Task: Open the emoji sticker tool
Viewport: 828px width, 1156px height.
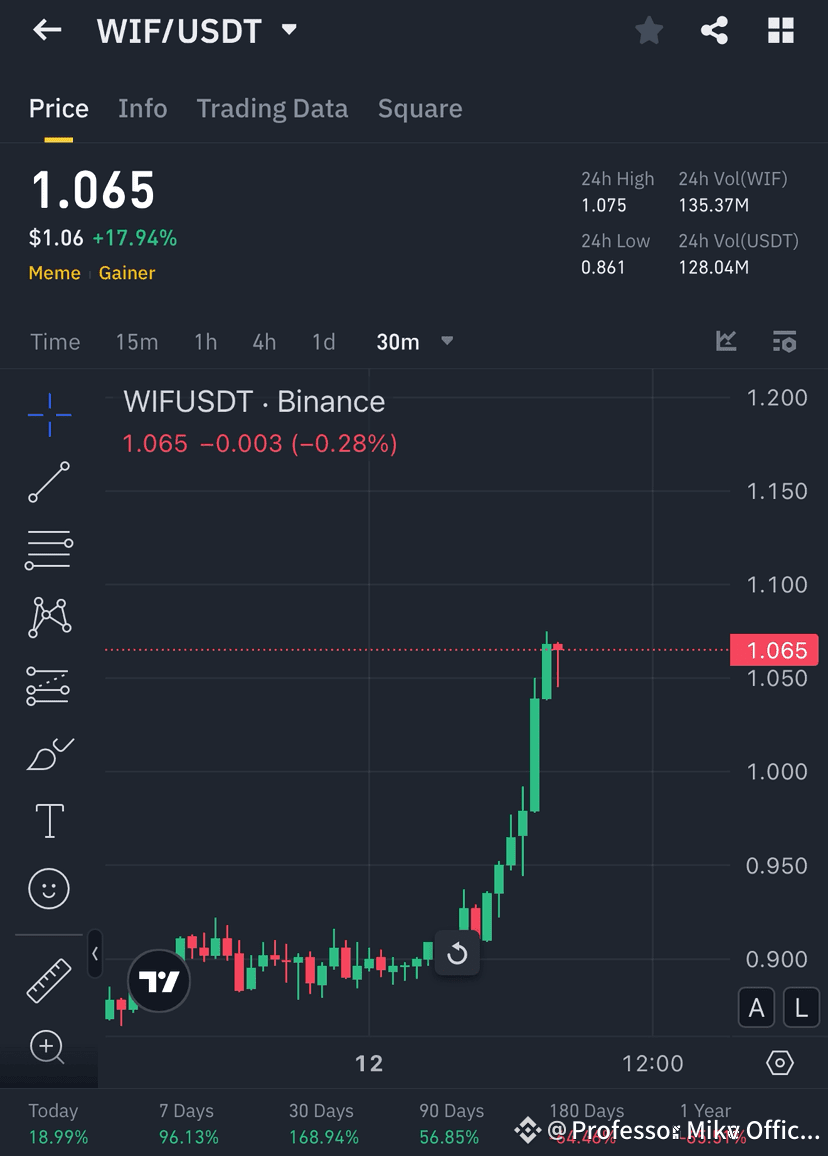Action: tap(48, 888)
